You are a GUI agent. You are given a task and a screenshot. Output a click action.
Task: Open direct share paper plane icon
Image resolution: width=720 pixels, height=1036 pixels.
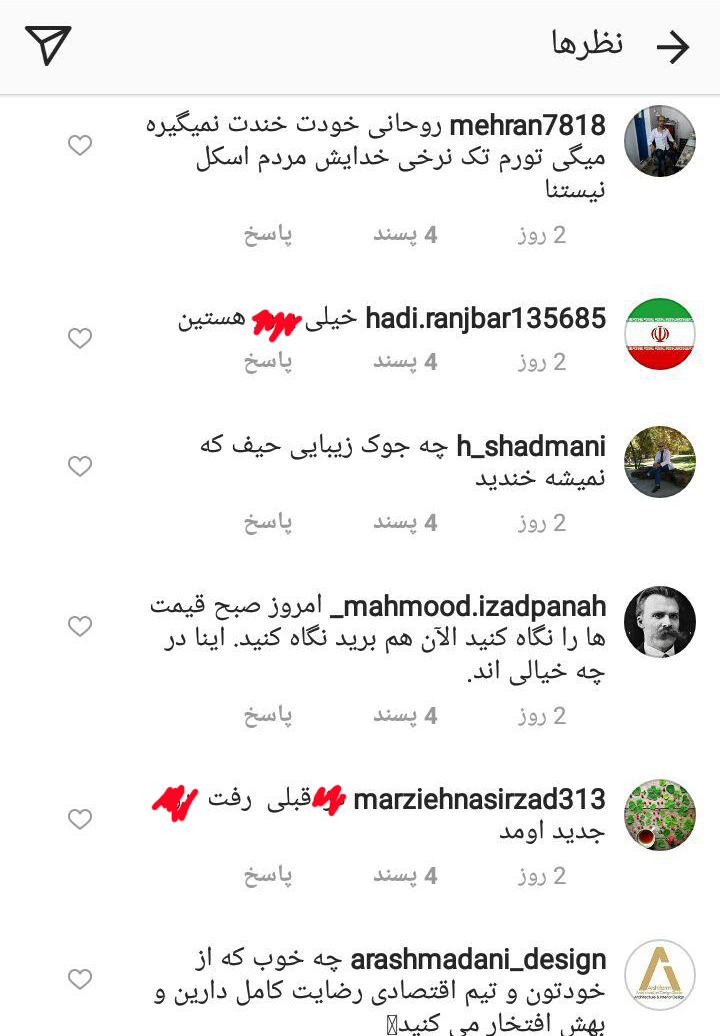[x=48, y=46]
